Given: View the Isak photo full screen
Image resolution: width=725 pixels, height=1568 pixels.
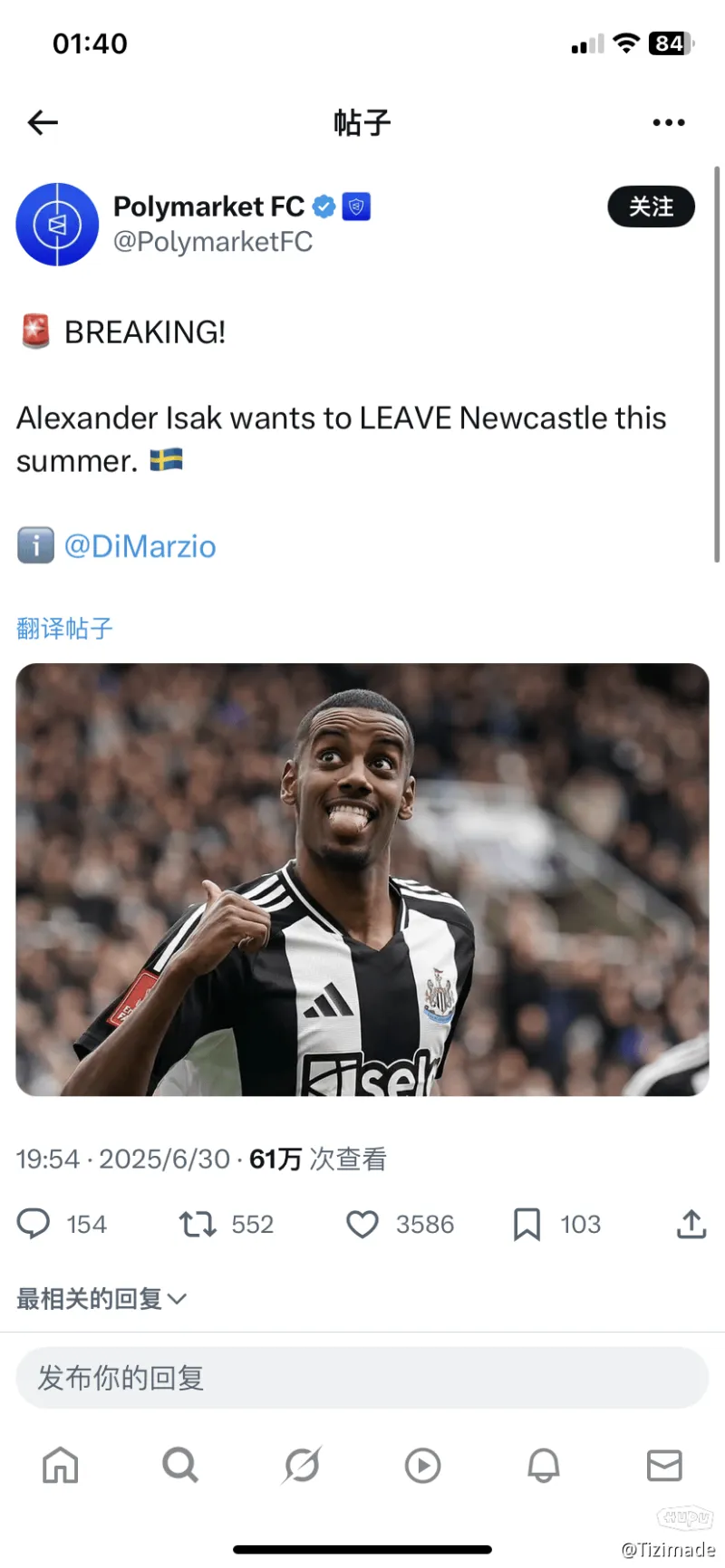Looking at the screenshot, I should (x=362, y=879).
